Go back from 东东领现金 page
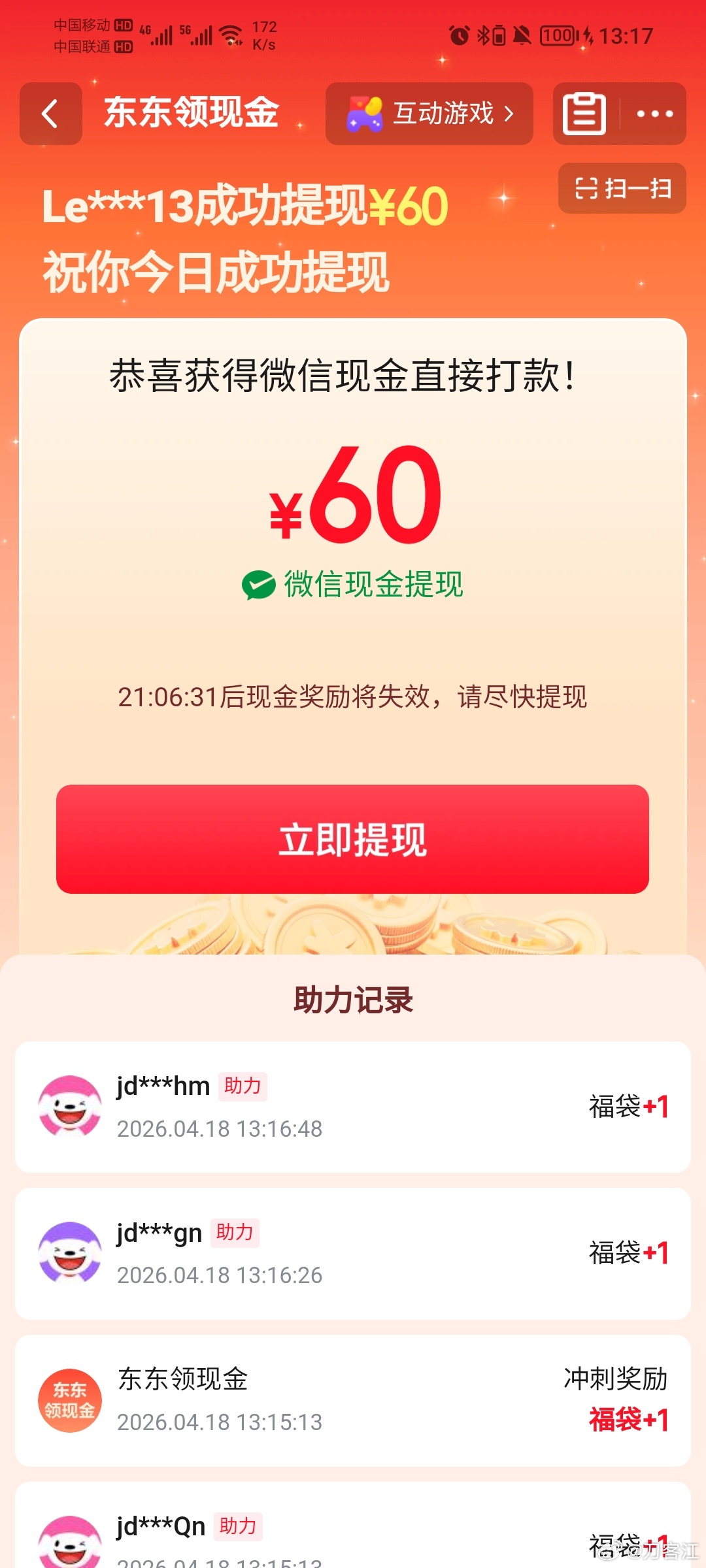Image resolution: width=706 pixels, height=1568 pixels. [50, 114]
